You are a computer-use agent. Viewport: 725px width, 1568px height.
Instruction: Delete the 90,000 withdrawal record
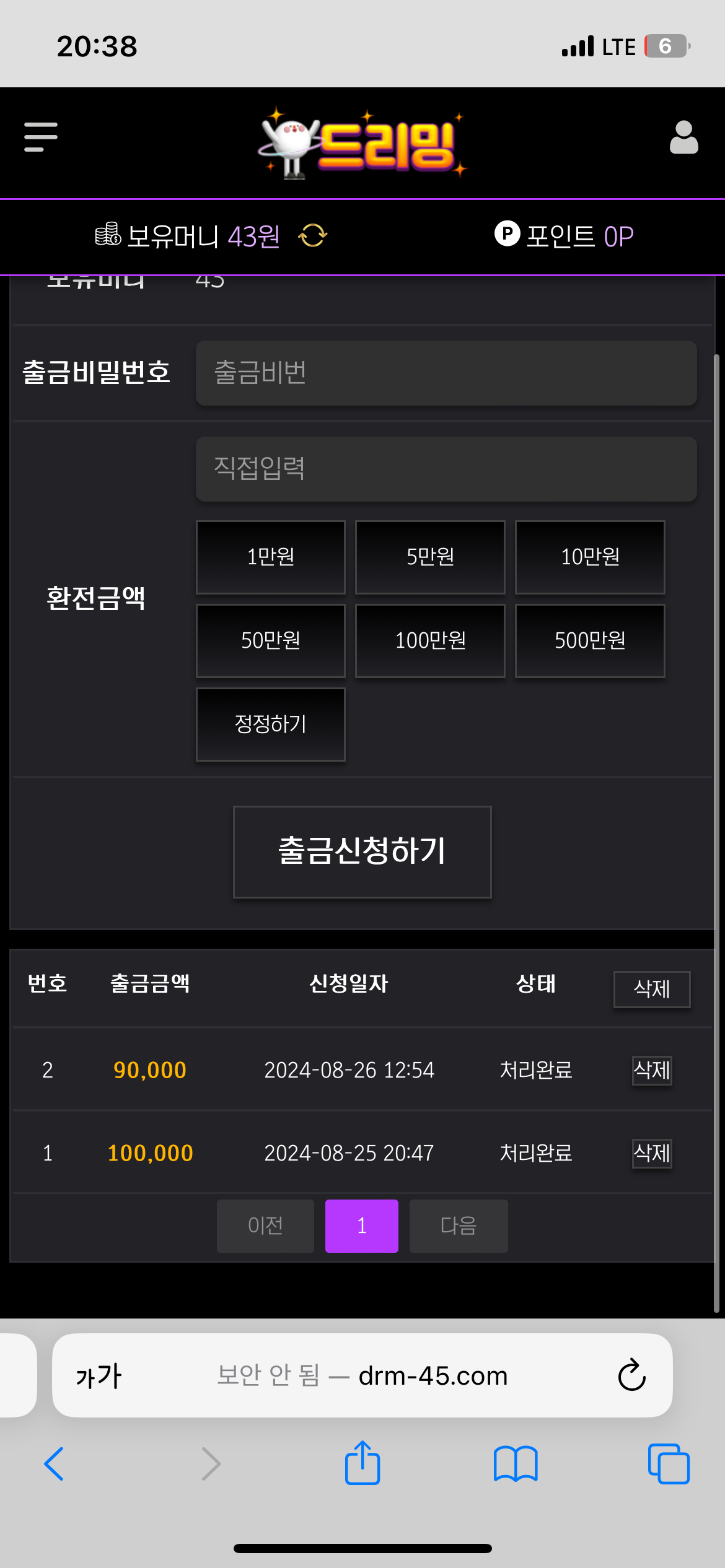652,1070
